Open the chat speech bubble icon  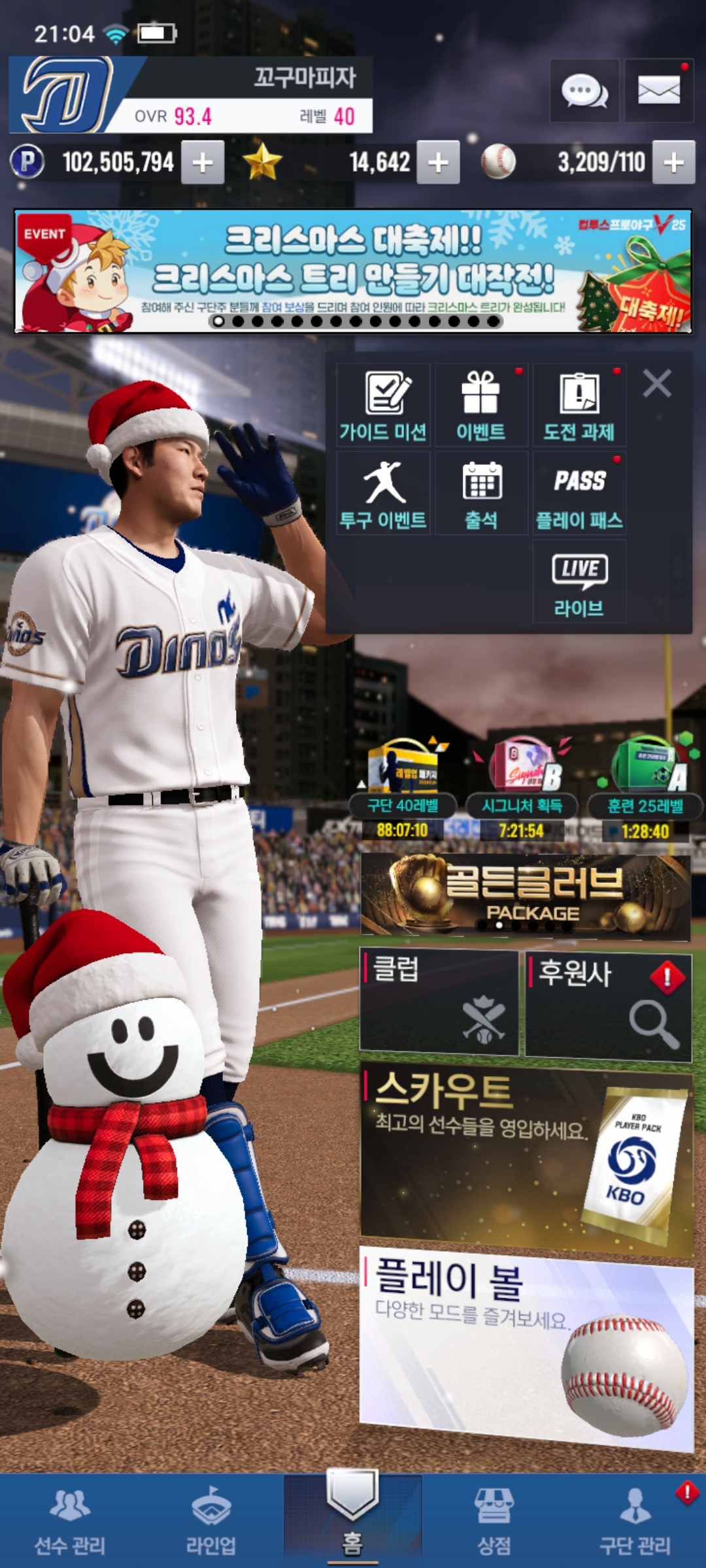click(584, 91)
